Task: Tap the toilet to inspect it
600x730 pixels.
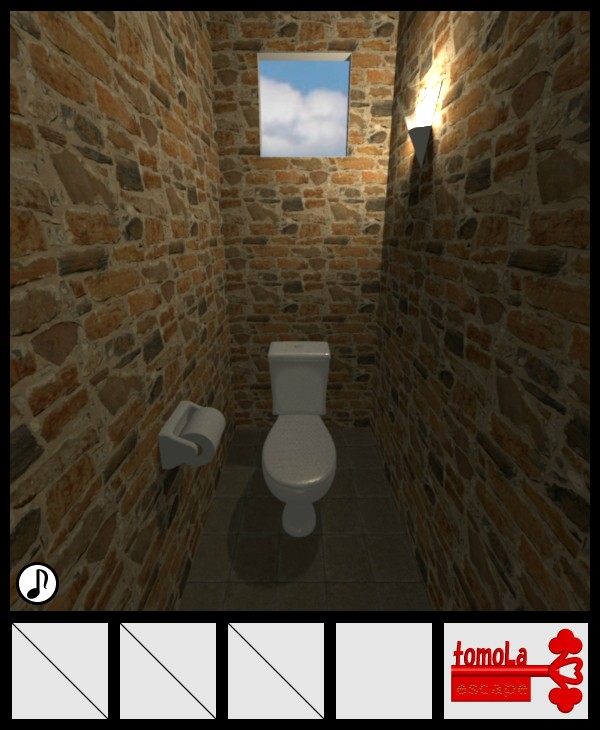Action: point(298,440)
